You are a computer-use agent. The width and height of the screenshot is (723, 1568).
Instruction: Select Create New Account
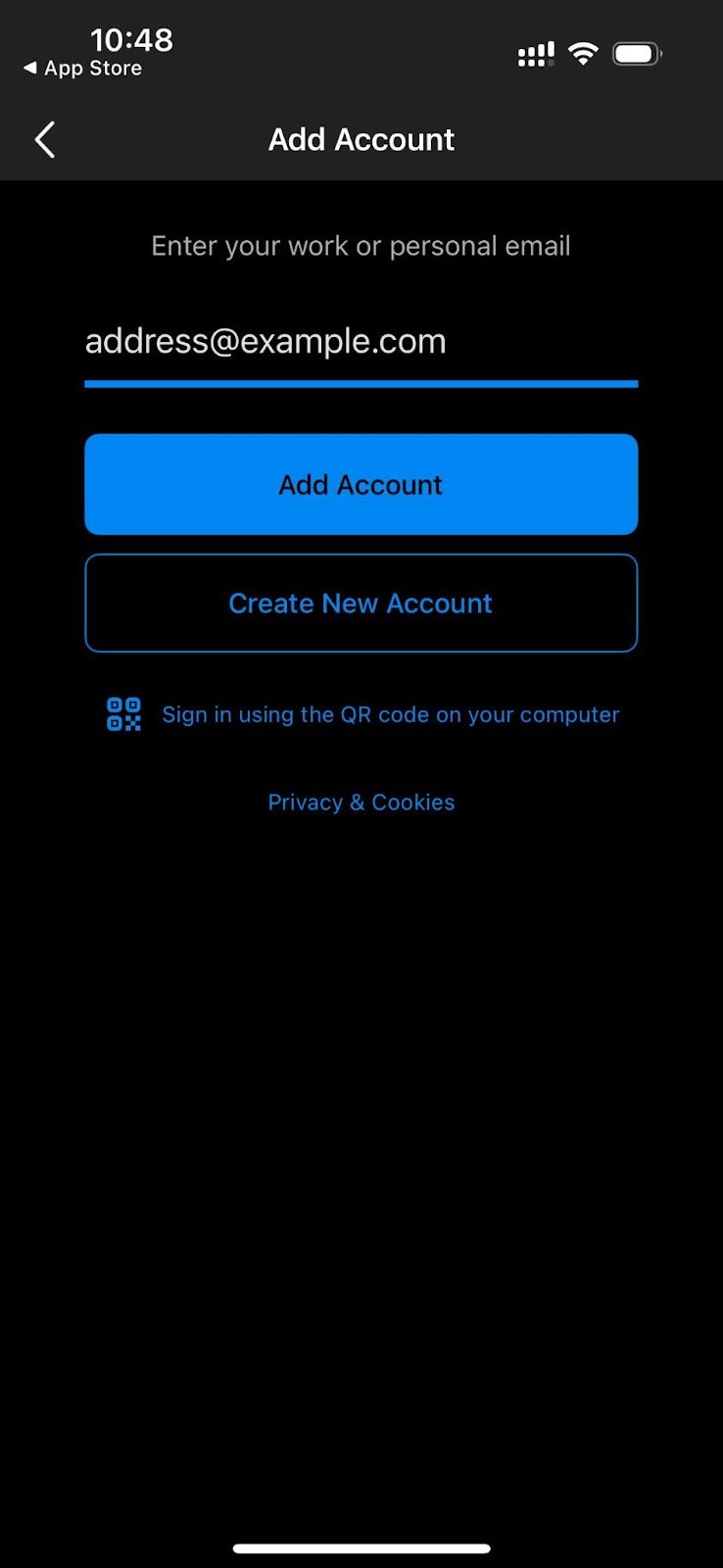[361, 603]
